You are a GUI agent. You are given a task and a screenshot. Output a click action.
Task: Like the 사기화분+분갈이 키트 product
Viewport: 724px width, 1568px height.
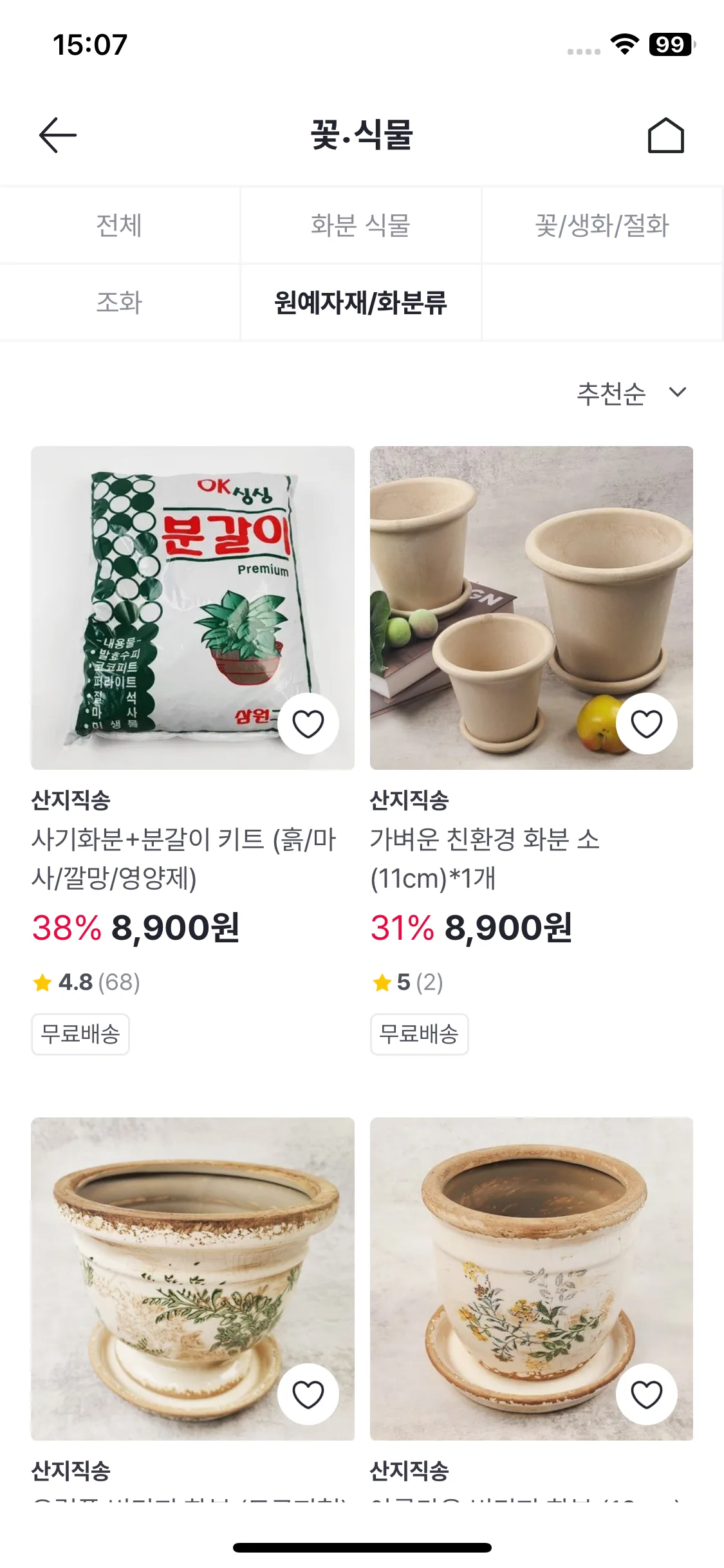[308, 723]
